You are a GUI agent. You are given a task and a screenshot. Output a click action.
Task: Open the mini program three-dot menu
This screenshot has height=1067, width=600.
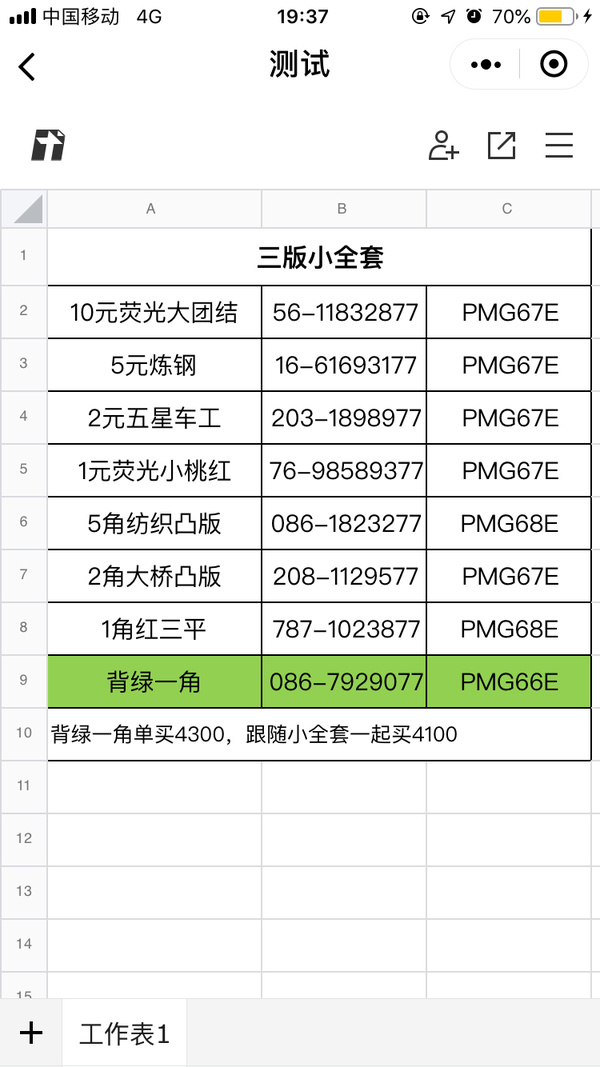point(486,65)
